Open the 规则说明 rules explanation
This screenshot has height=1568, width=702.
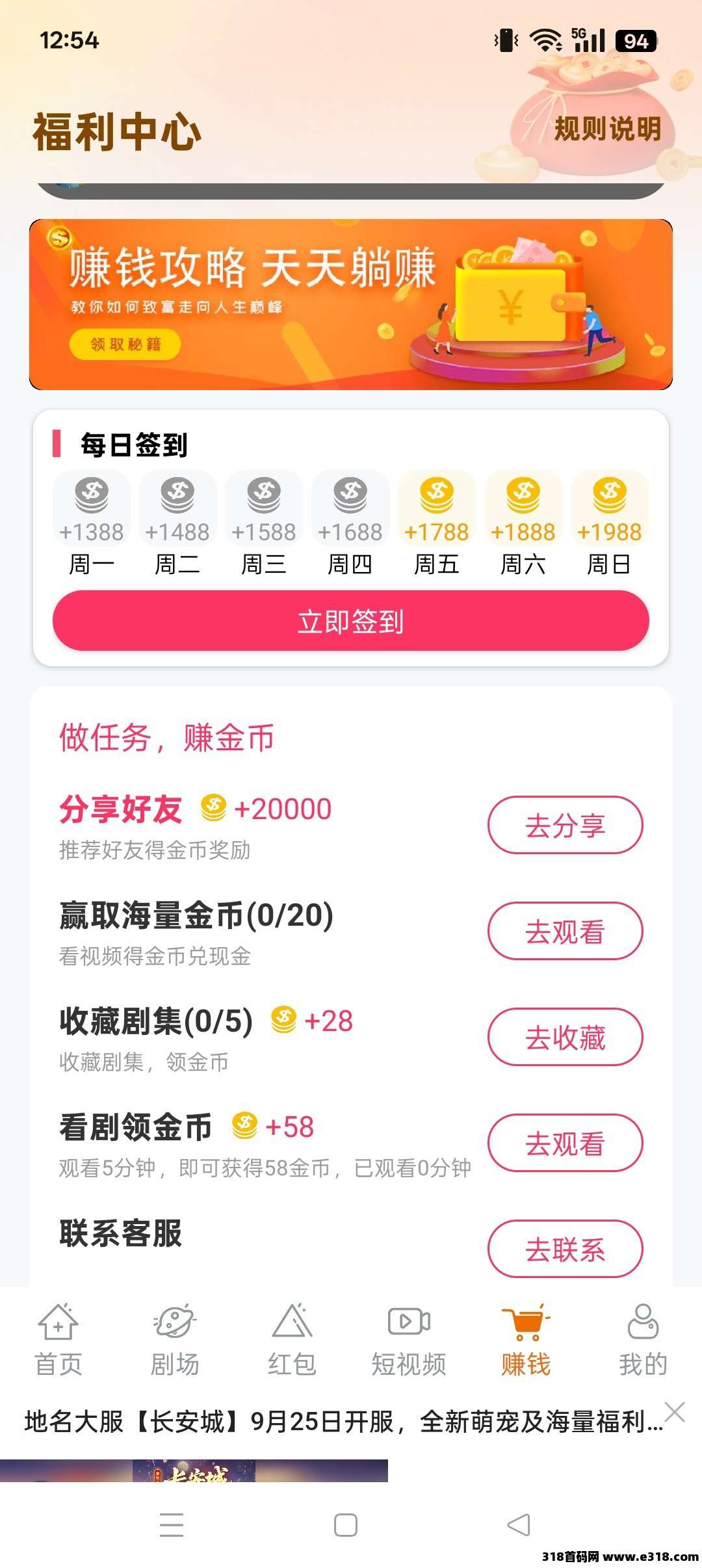607,129
